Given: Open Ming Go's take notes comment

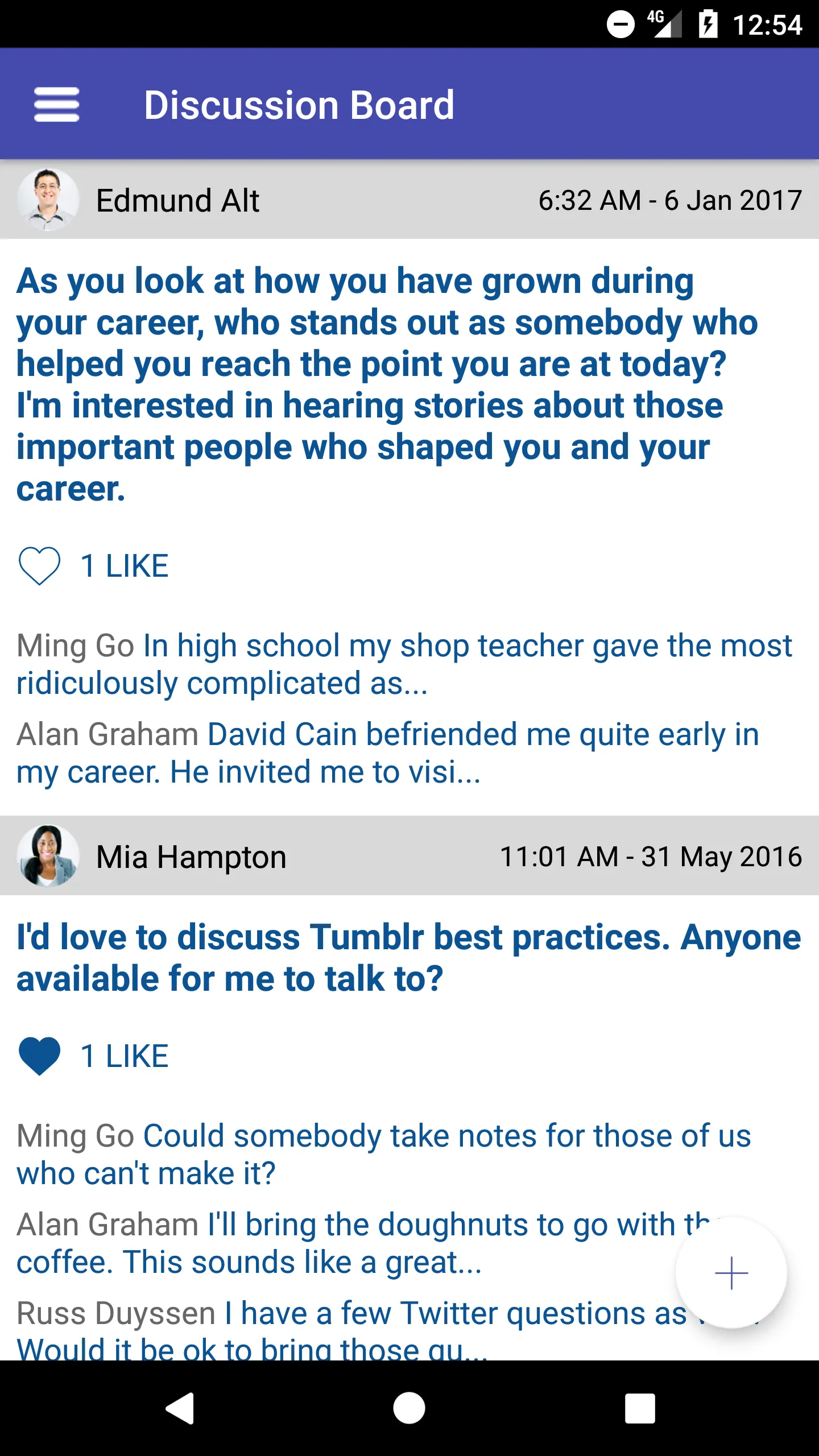Looking at the screenshot, I should click(x=384, y=1155).
